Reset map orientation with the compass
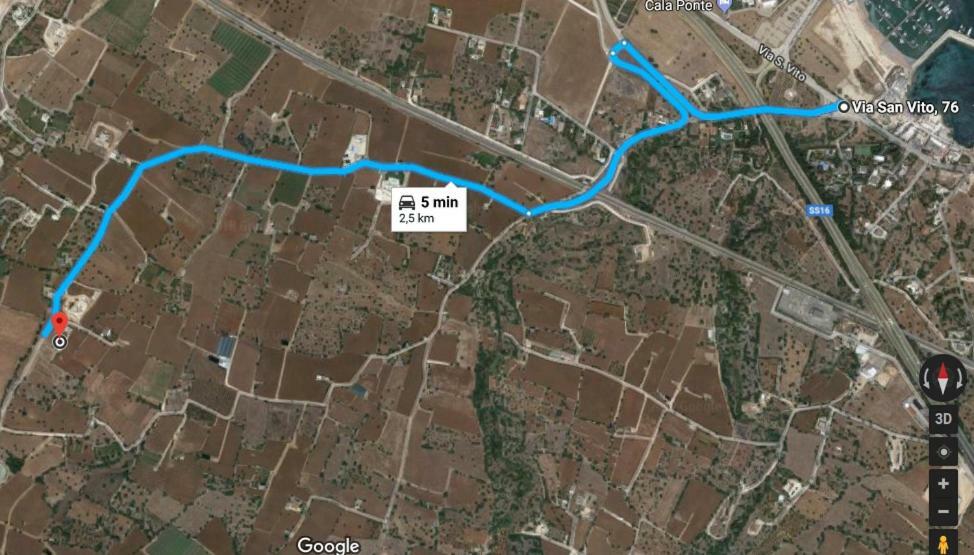 coord(943,378)
